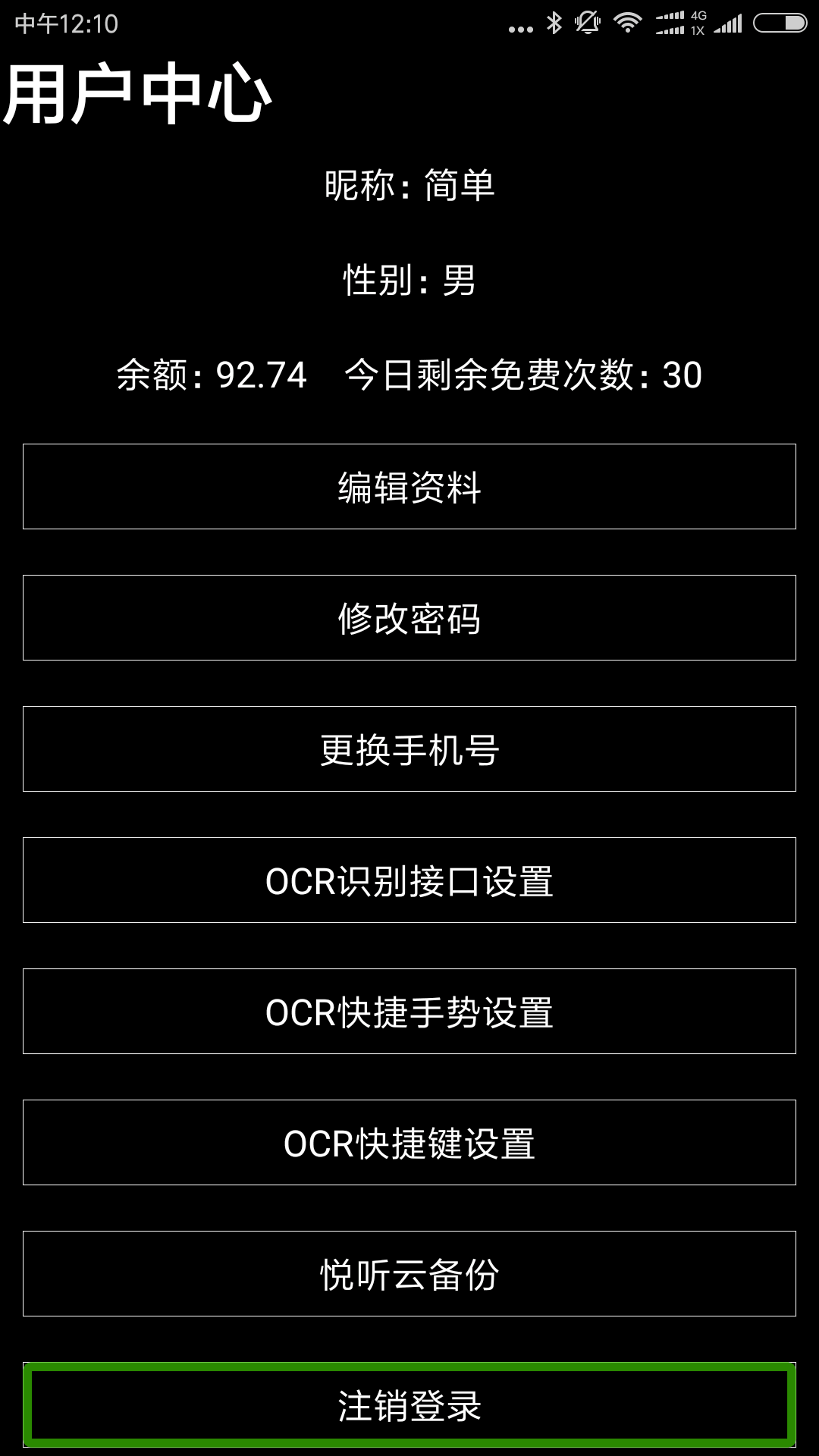819x1456 pixels.
Task: Open OCR快捷手势设置
Action: [409, 1011]
